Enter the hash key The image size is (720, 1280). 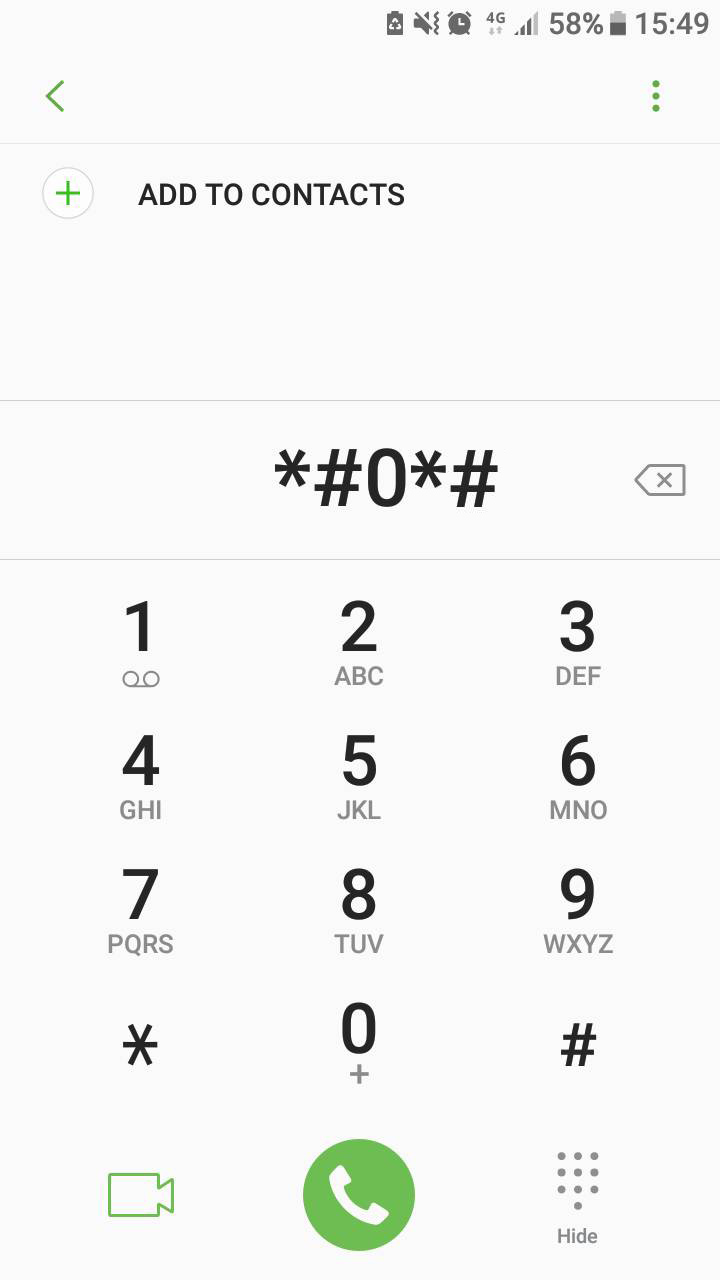(x=578, y=1046)
